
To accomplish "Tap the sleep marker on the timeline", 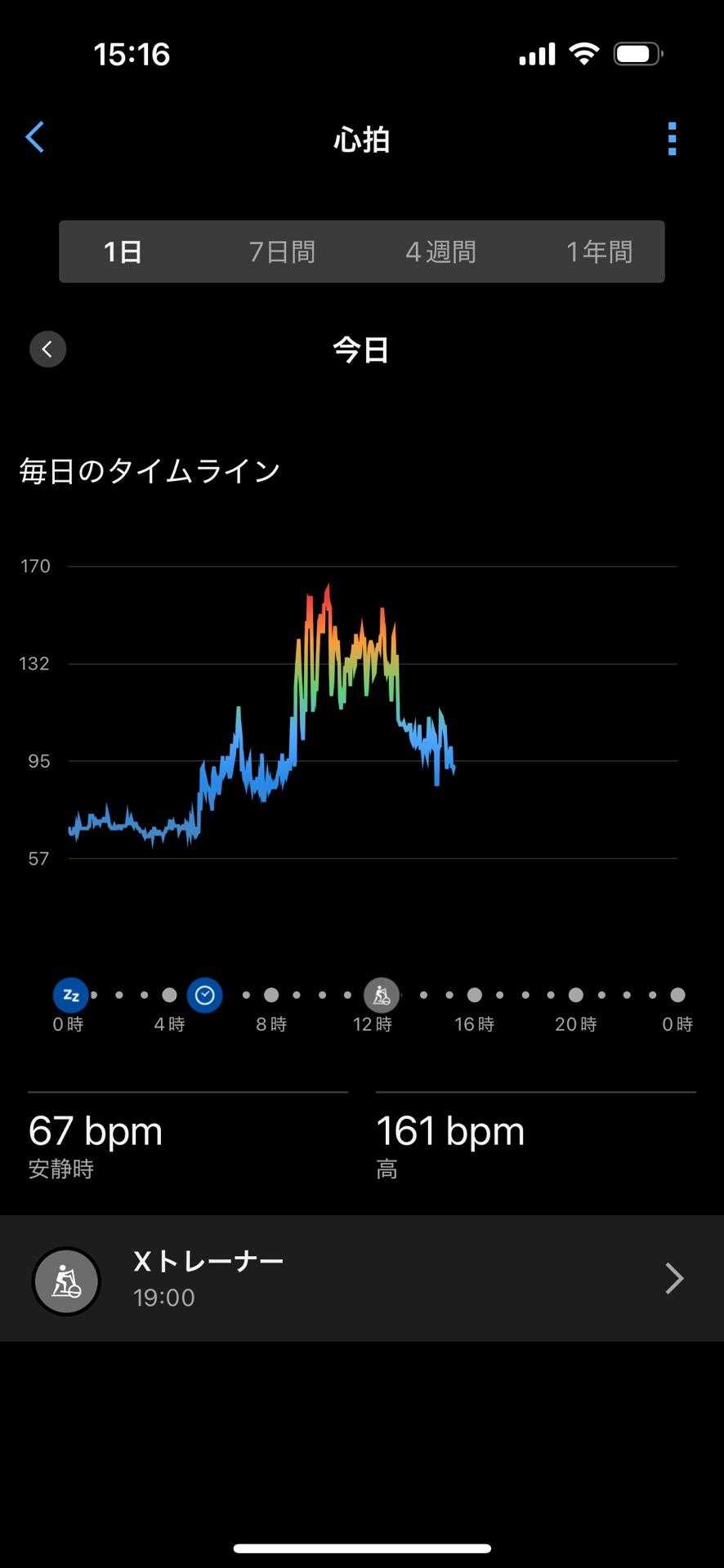I will pyautogui.click(x=71, y=995).
